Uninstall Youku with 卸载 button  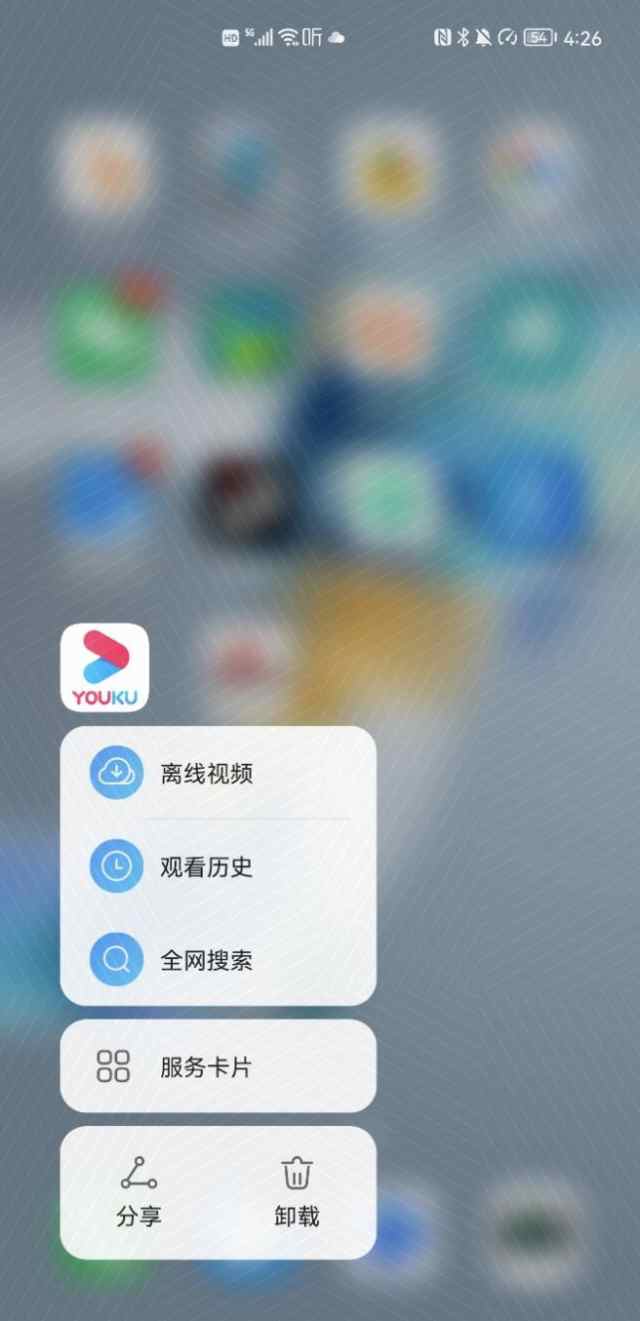coord(297,1191)
